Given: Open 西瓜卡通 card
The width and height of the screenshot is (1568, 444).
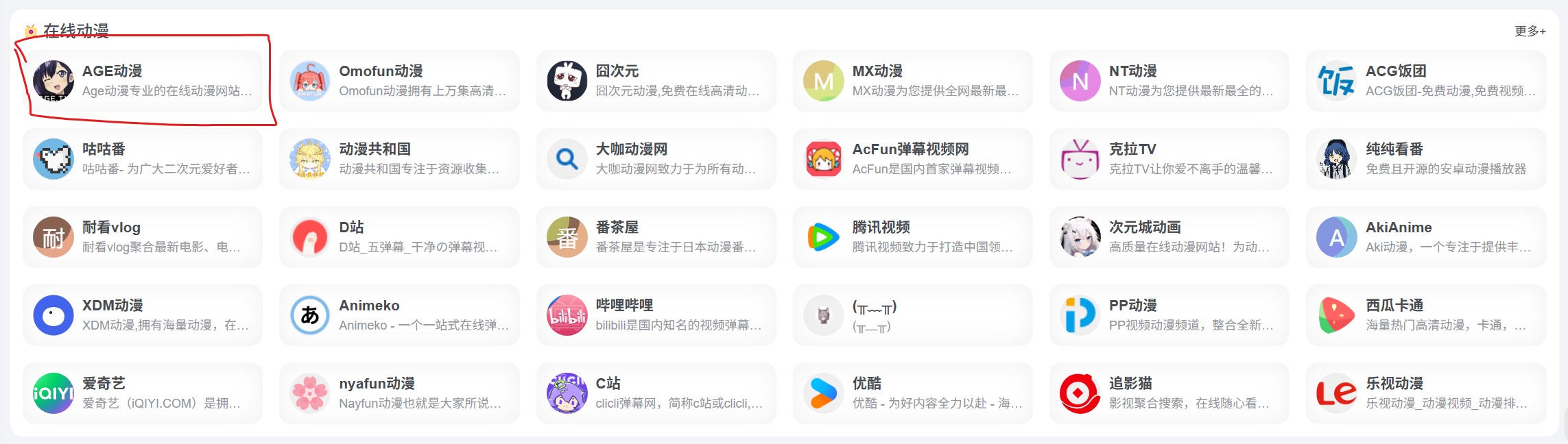Looking at the screenshot, I should pyautogui.click(x=1425, y=315).
